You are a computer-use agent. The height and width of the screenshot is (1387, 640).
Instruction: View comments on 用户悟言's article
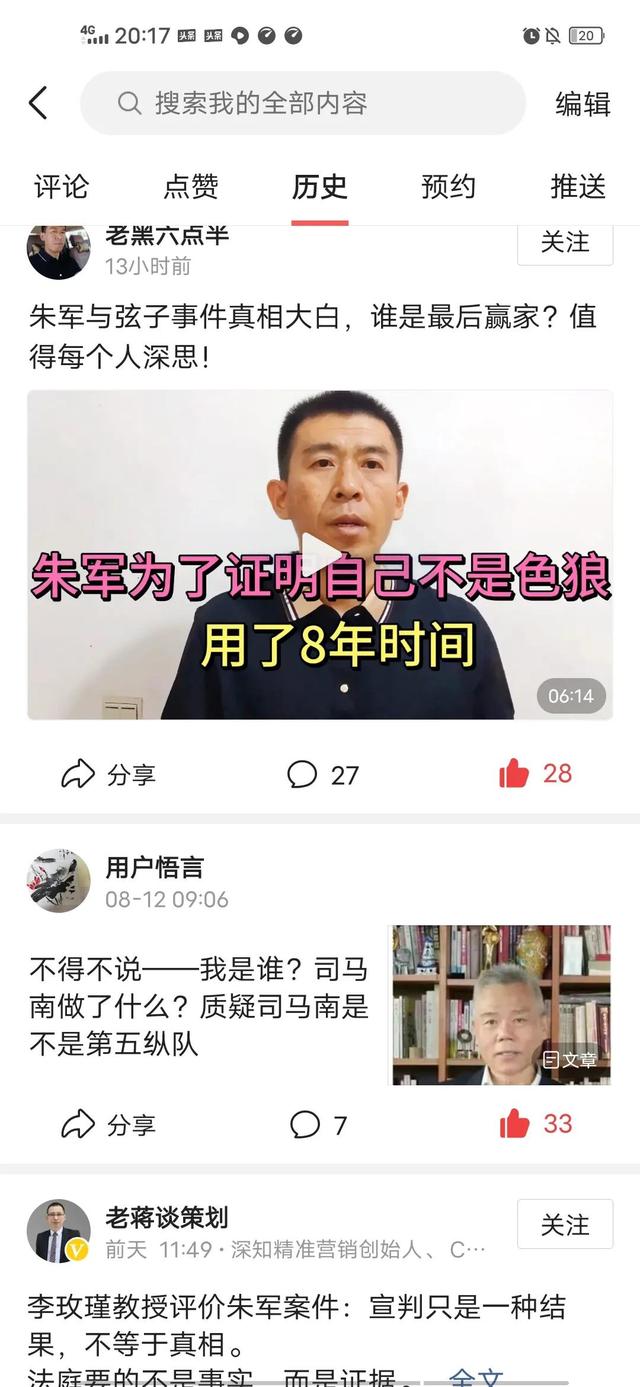318,1124
